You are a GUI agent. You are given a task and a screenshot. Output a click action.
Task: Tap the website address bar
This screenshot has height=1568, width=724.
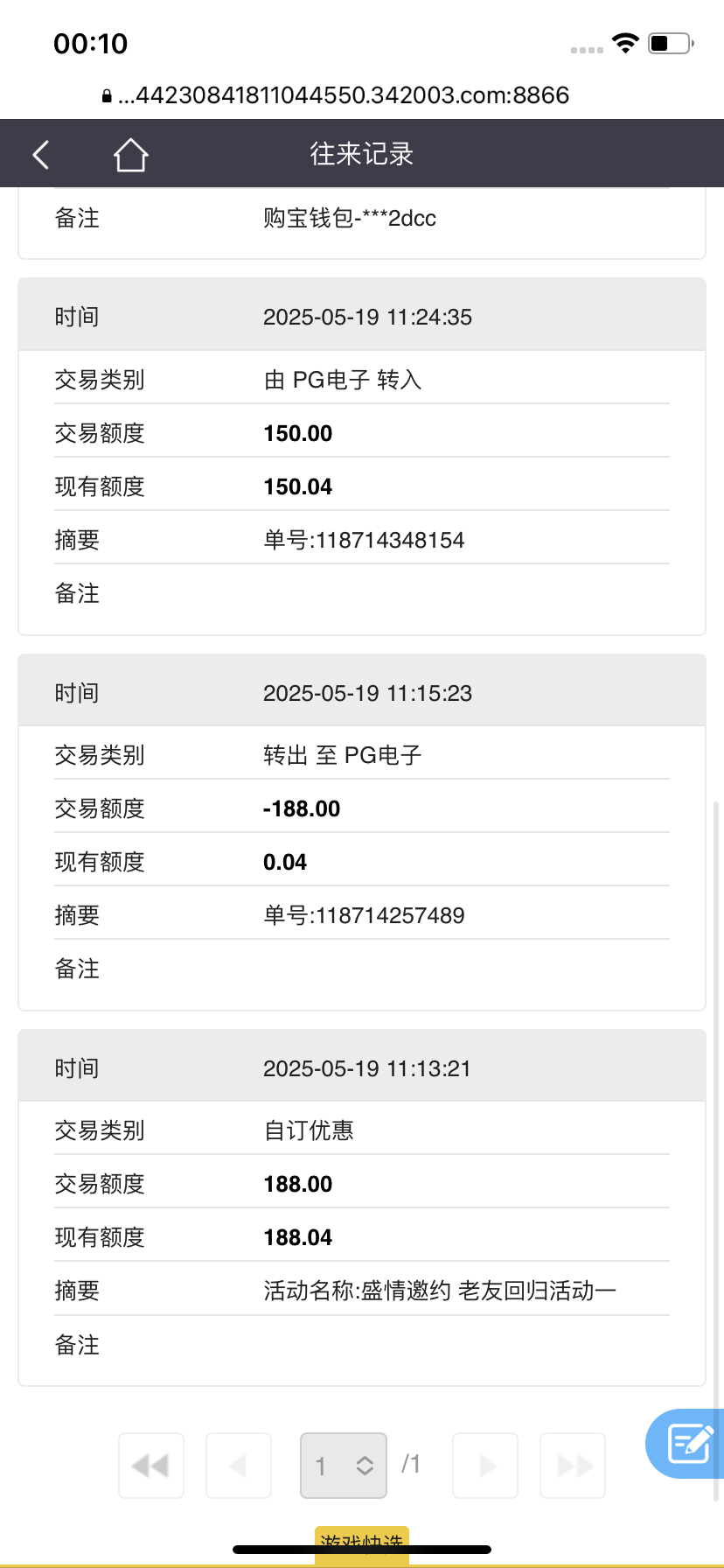336,94
